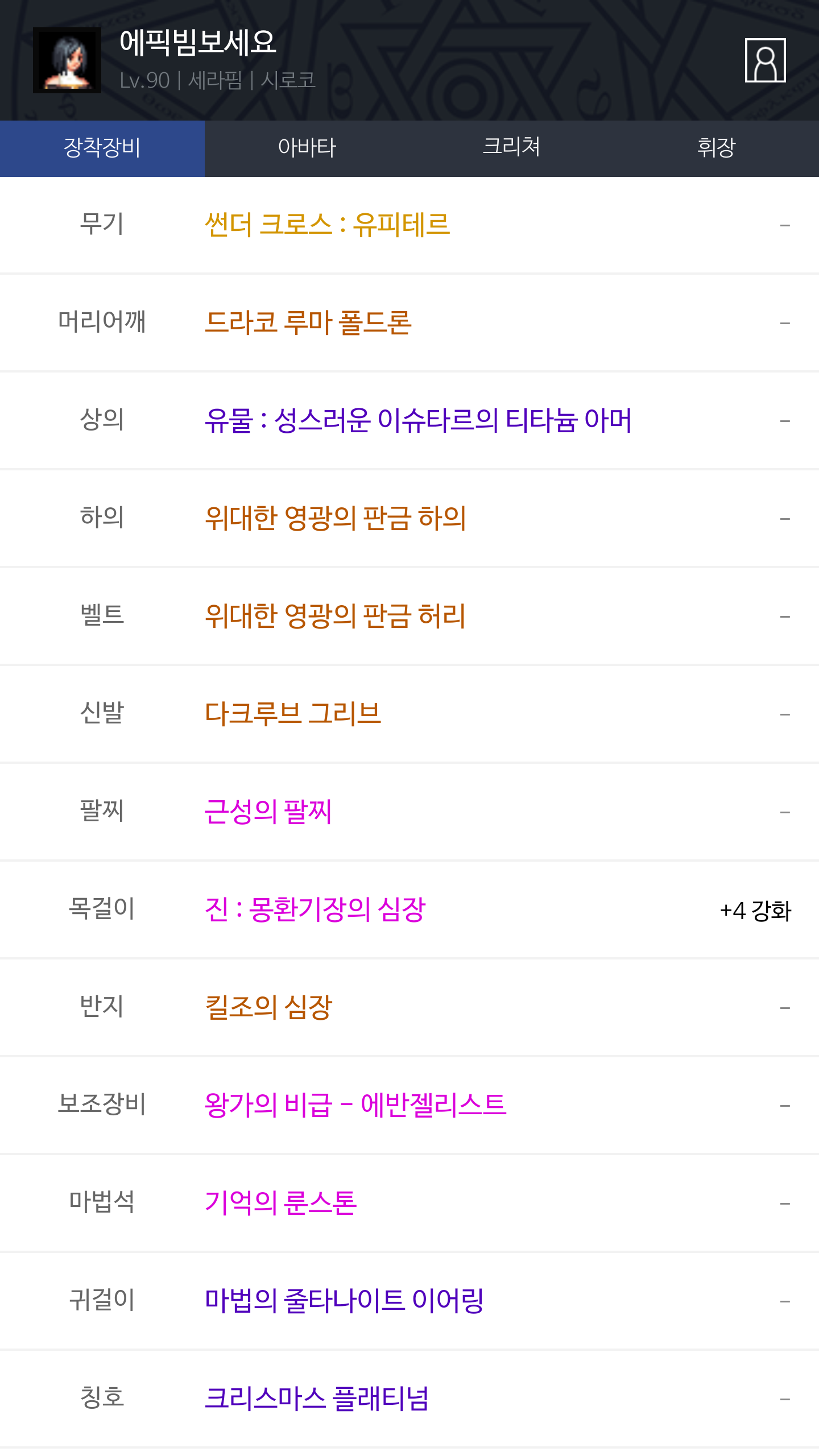
Task: Switch to the 휘장 tab
Action: (717, 148)
